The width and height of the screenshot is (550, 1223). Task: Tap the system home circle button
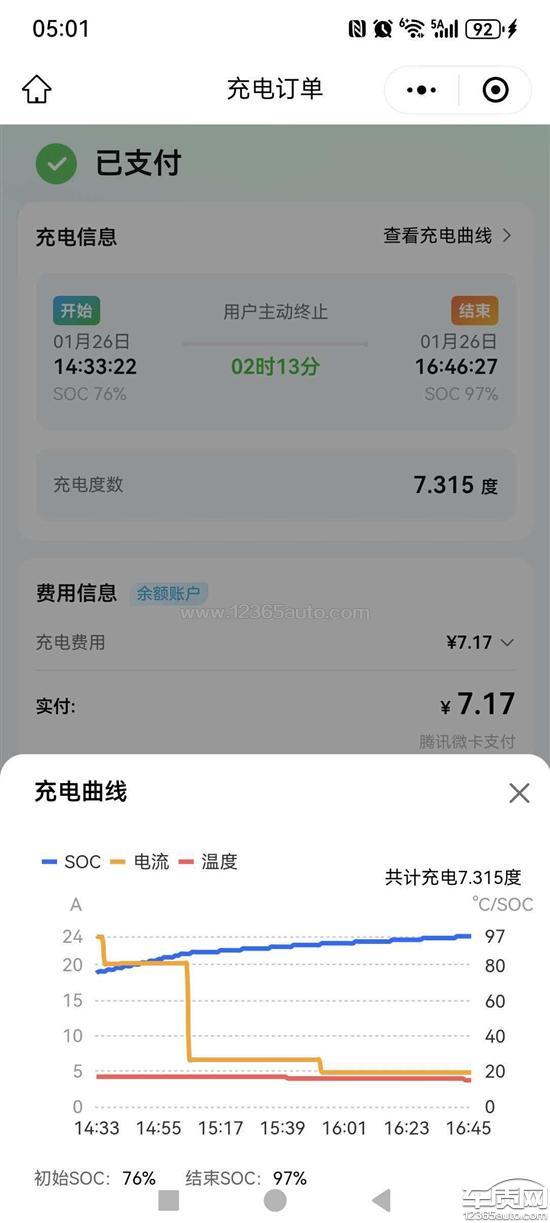[275, 1200]
